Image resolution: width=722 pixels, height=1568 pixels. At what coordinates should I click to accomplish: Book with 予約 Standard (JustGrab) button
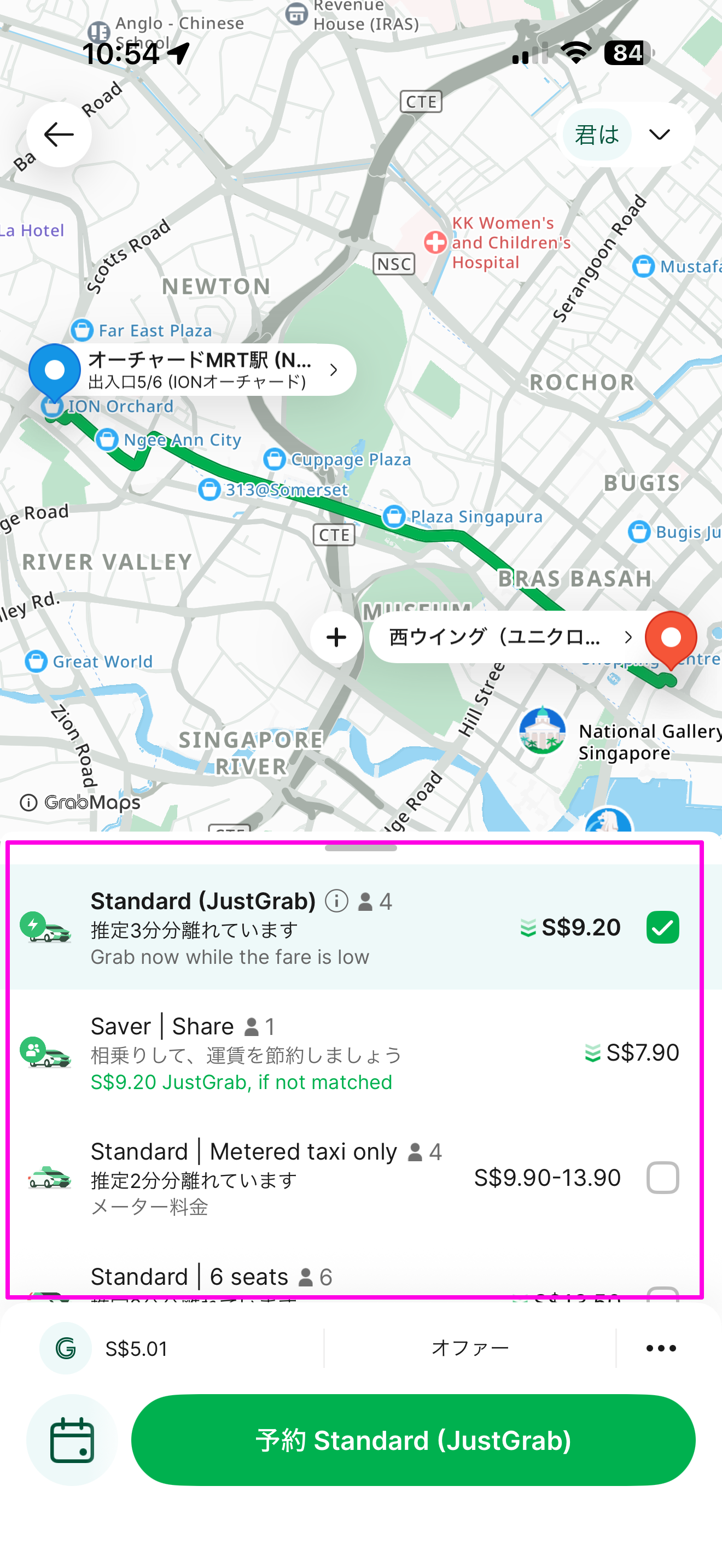413,1440
